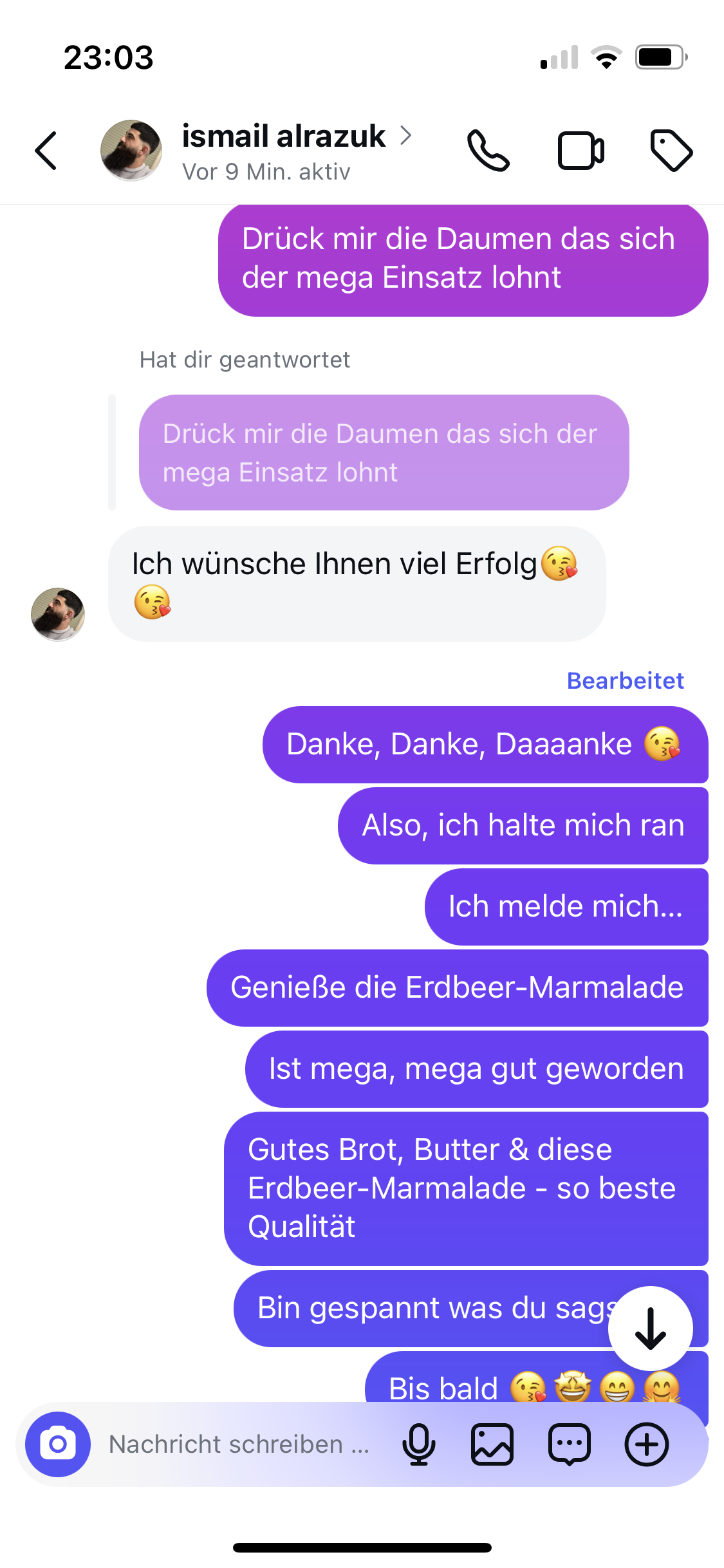Open more options with plus icon

[x=647, y=1444]
